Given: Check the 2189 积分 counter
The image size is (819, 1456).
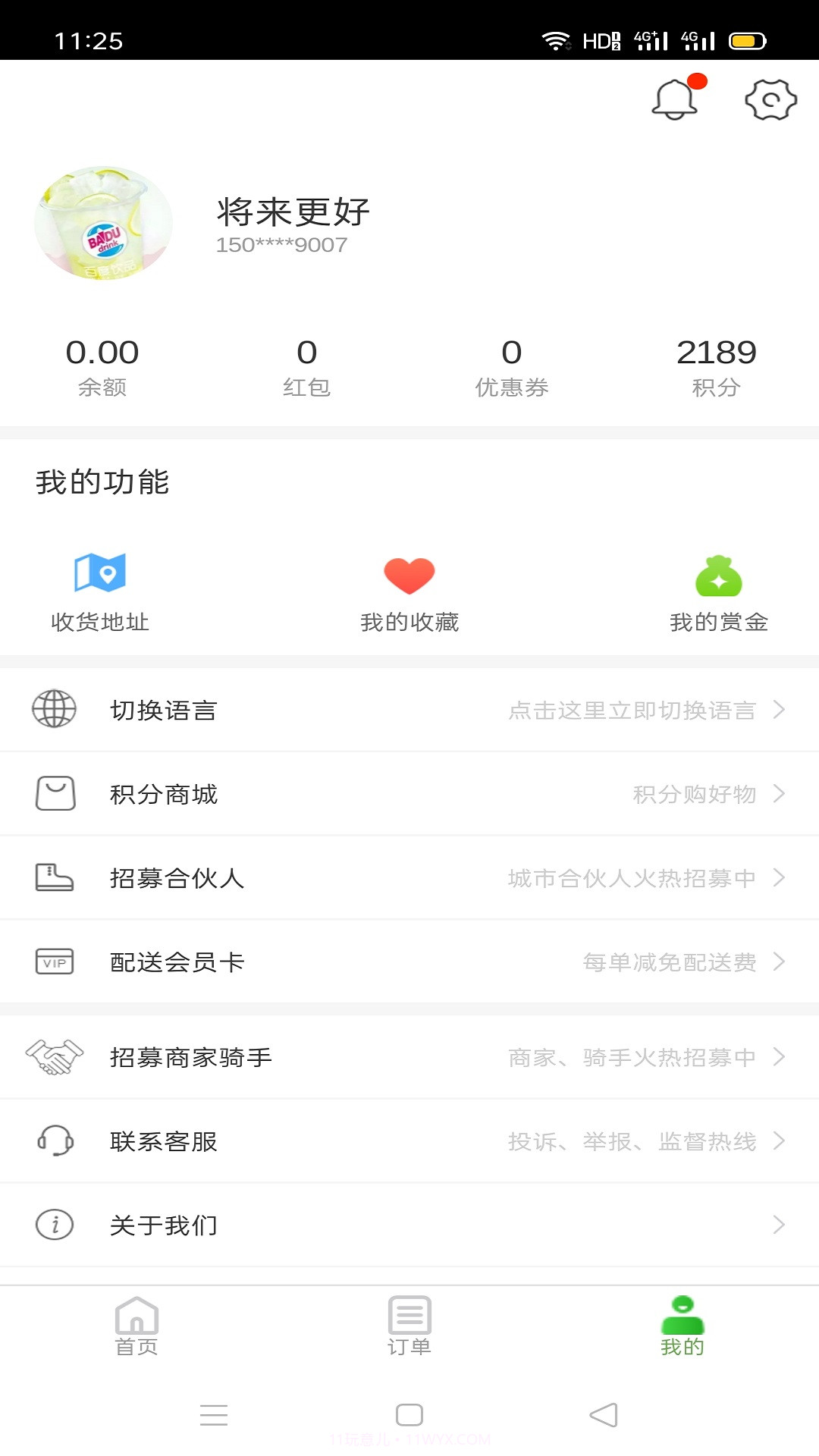Looking at the screenshot, I should (x=717, y=364).
